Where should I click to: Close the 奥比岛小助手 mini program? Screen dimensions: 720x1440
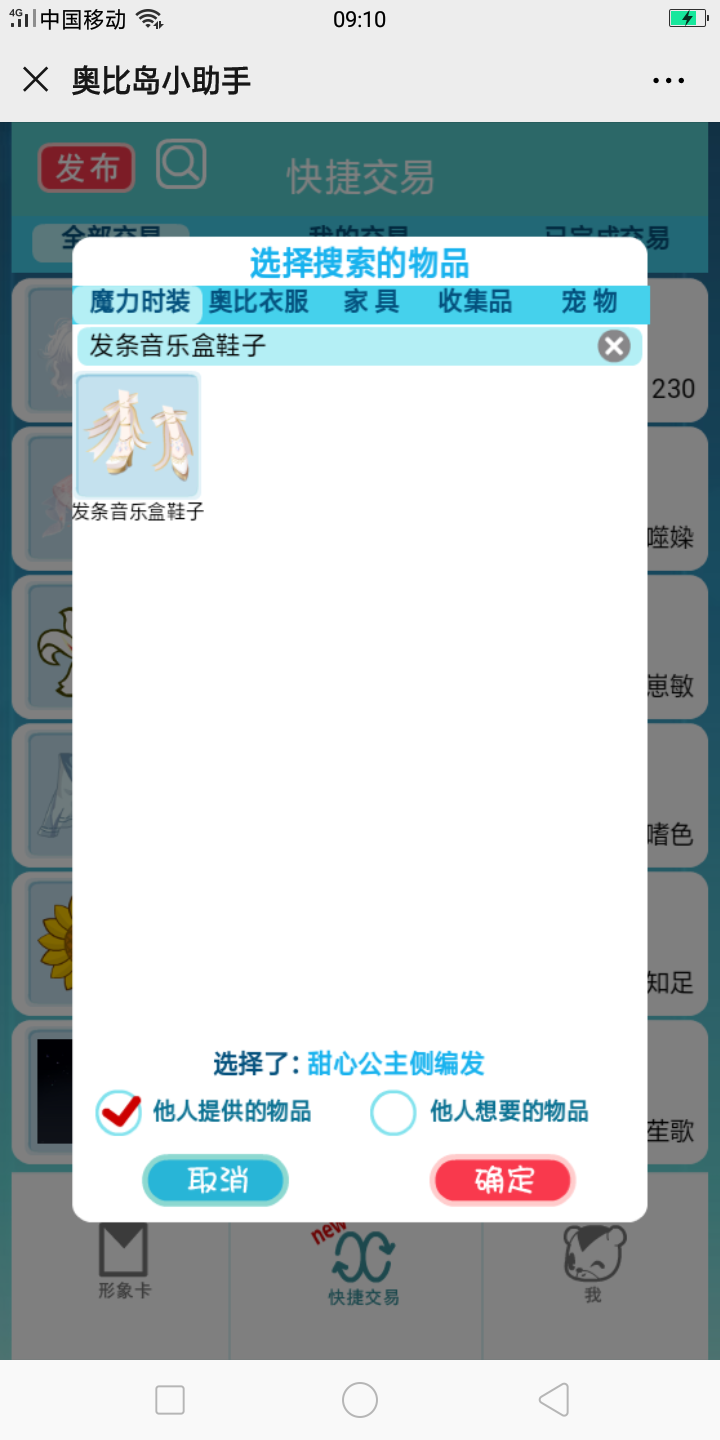pyautogui.click(x=36, y=80)
